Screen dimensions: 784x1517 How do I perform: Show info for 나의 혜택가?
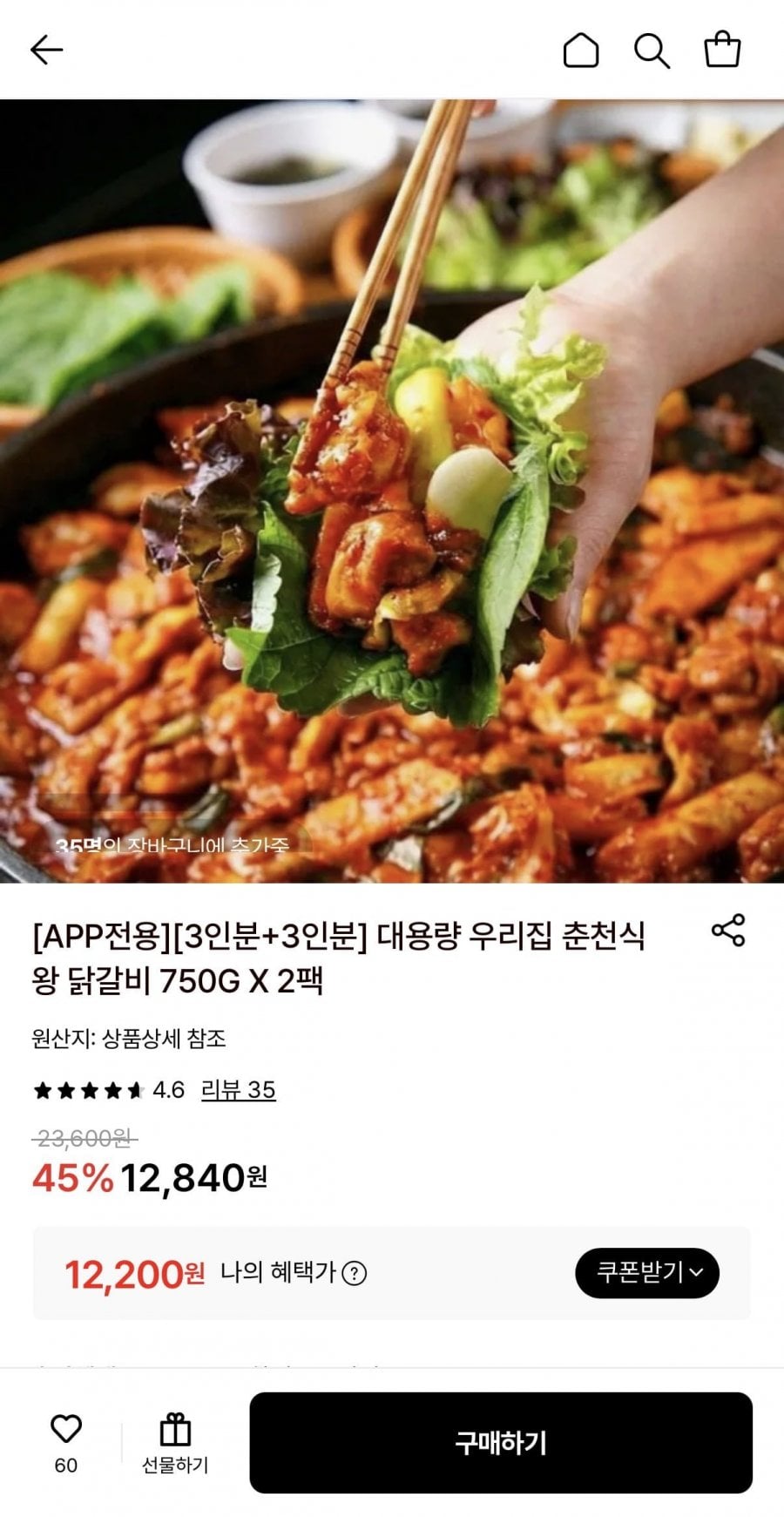point(354,1273)
